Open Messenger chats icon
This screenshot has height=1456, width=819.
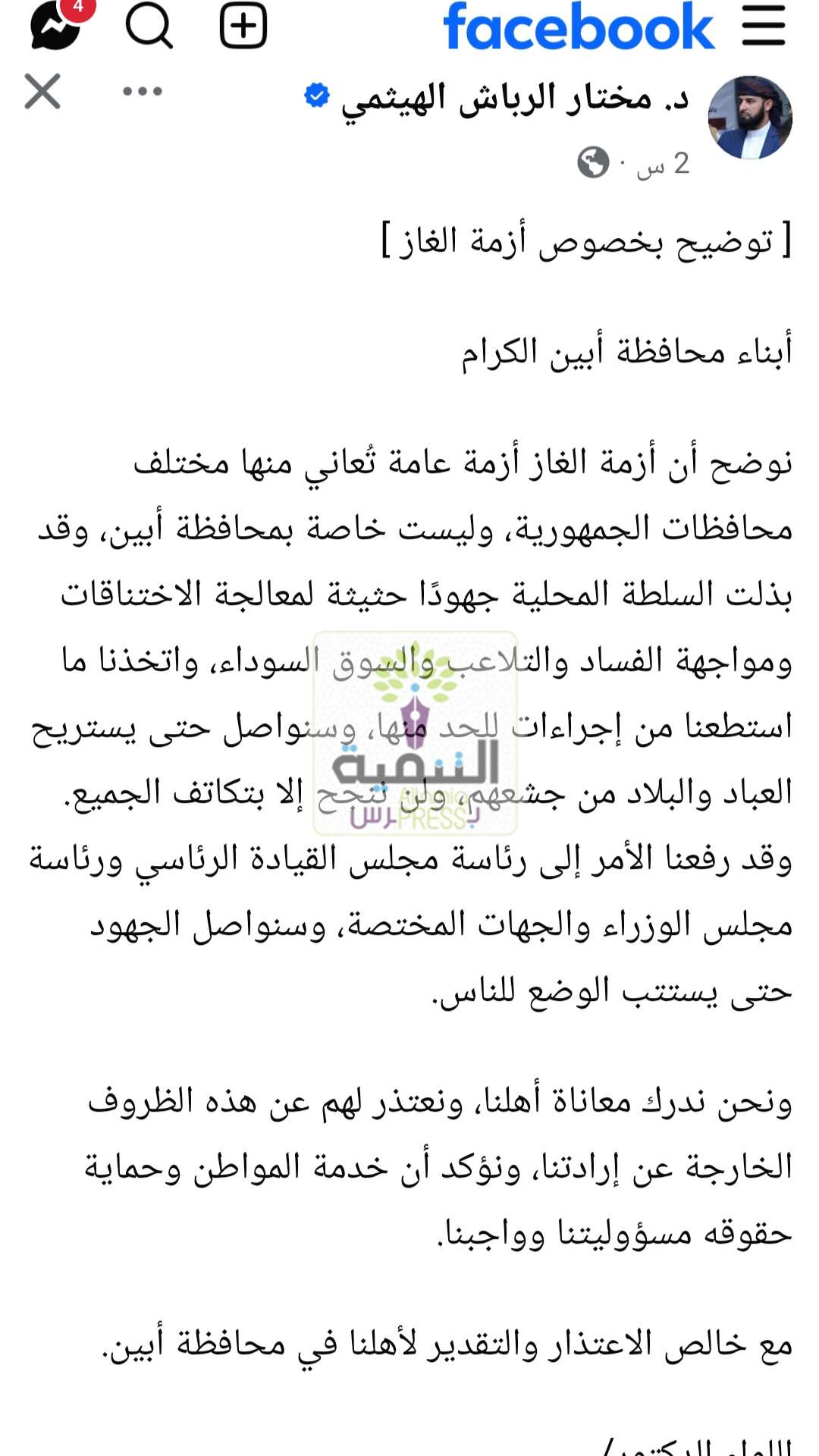(x=55, y=25)
